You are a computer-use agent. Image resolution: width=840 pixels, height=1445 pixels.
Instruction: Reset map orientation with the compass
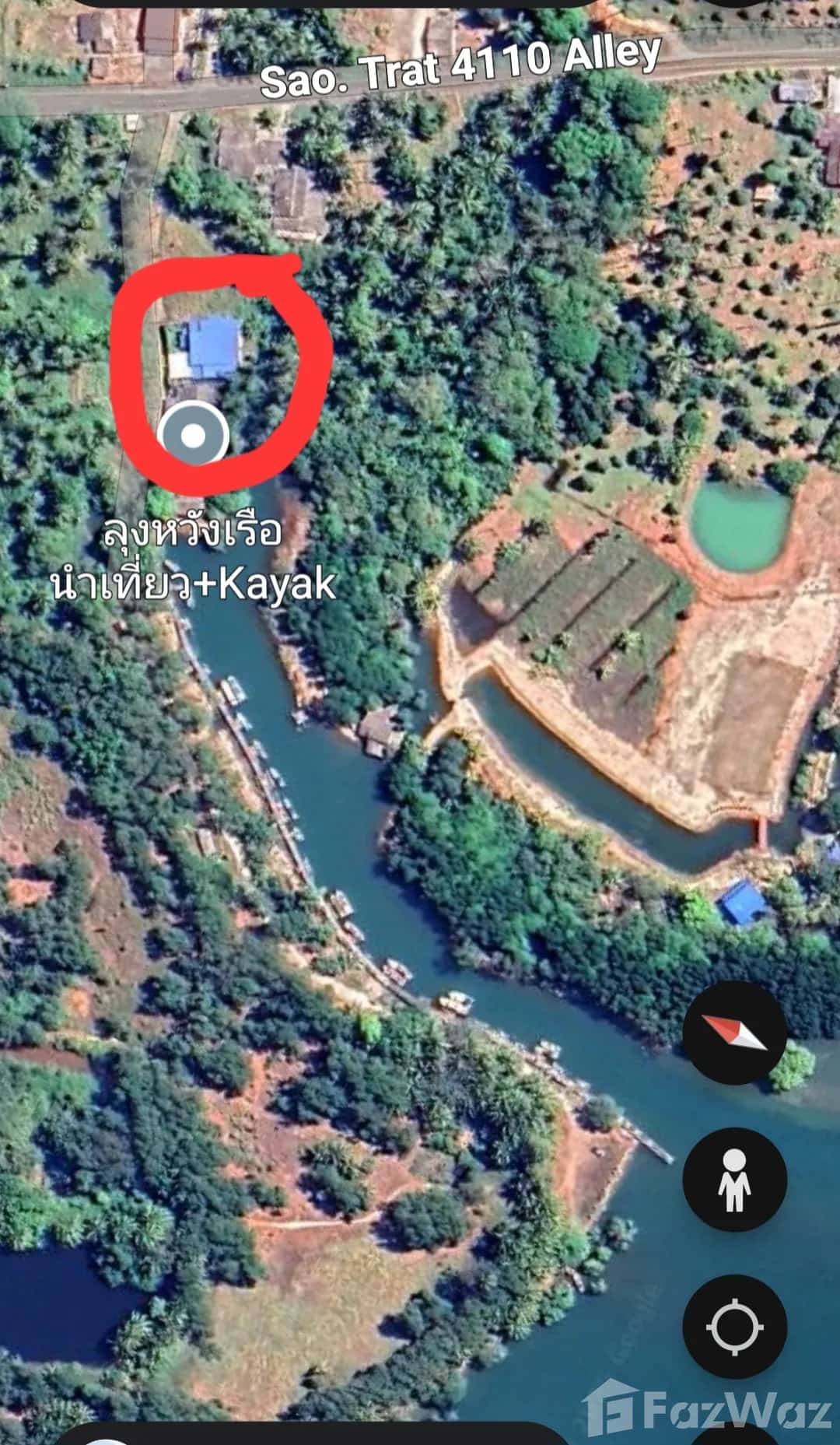tap(734, 1033)
